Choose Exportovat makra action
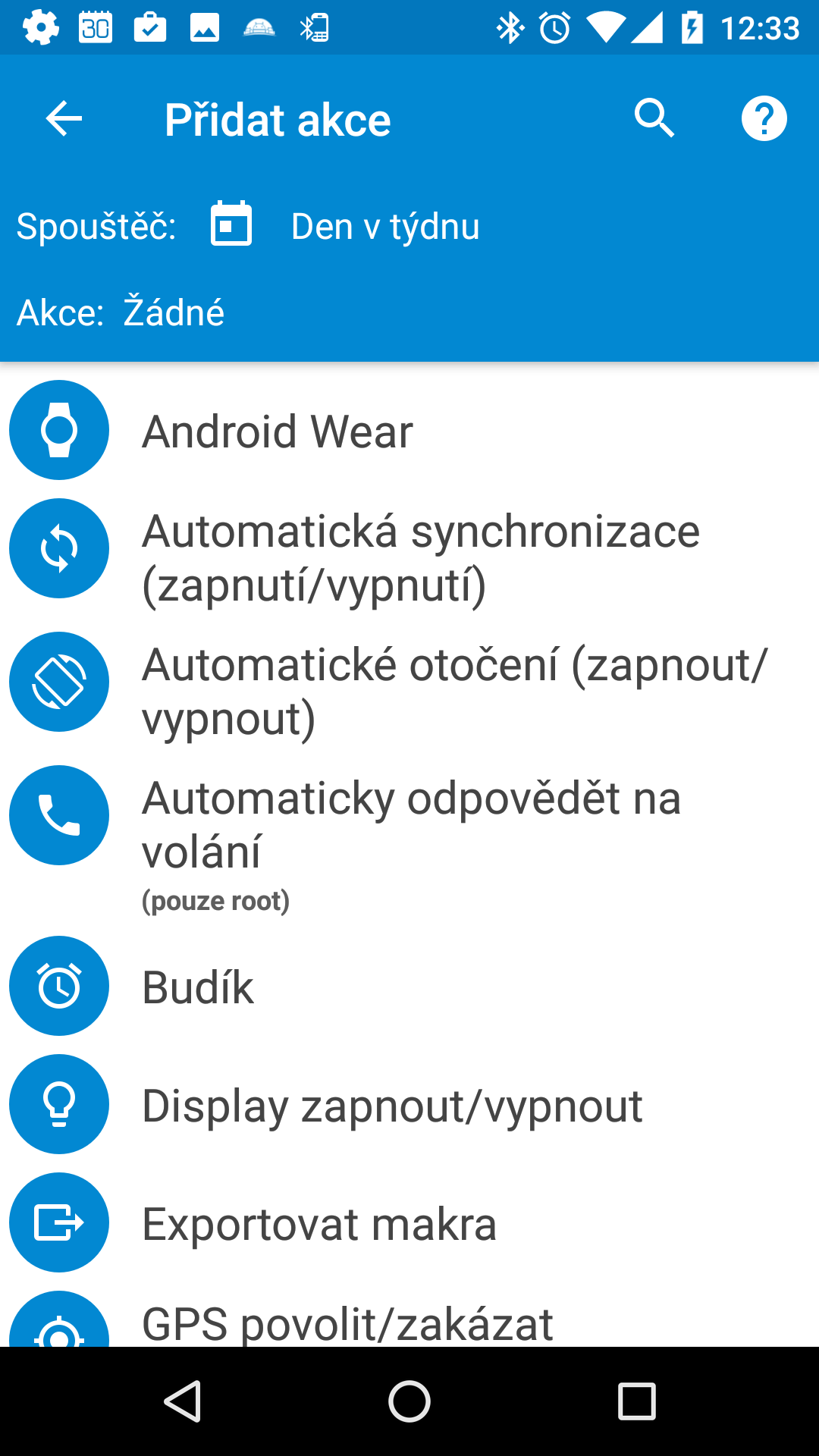Viewport: 819px width, 1456px height. [x=409, y=1222]
